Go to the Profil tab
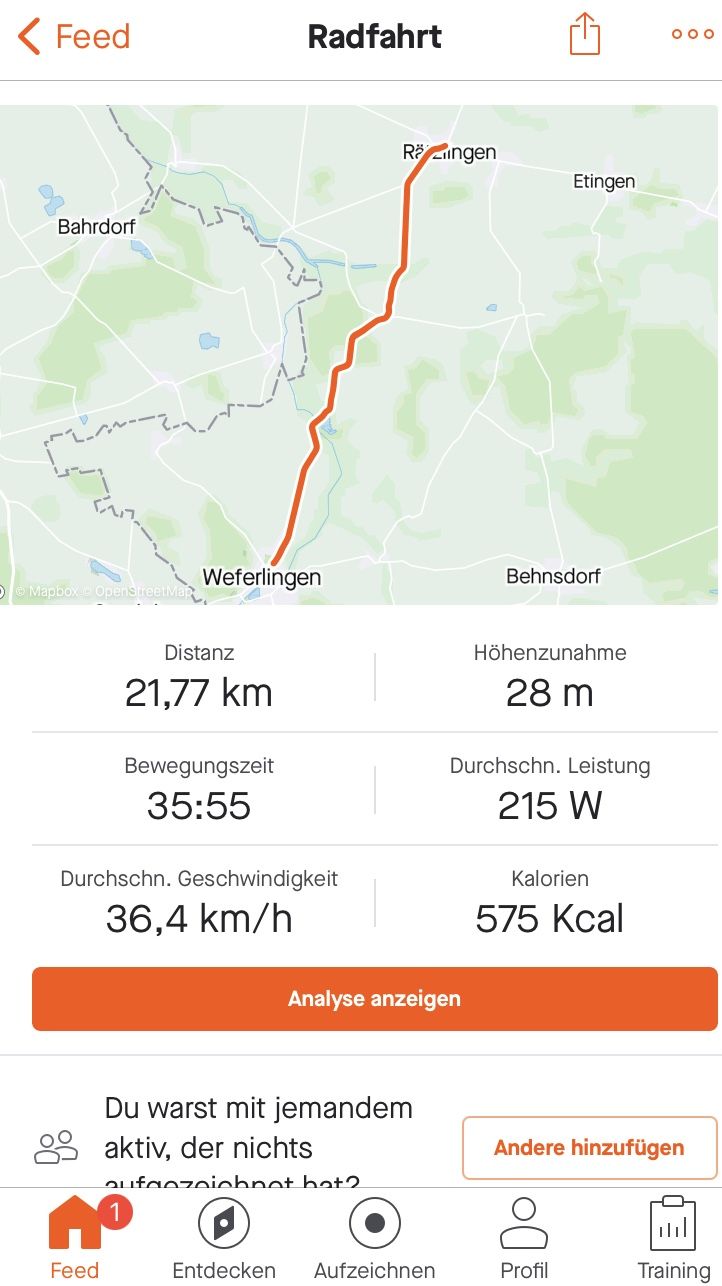Image resolution: width=722 pixels, height=1286 pixels. coord(524,1240)
